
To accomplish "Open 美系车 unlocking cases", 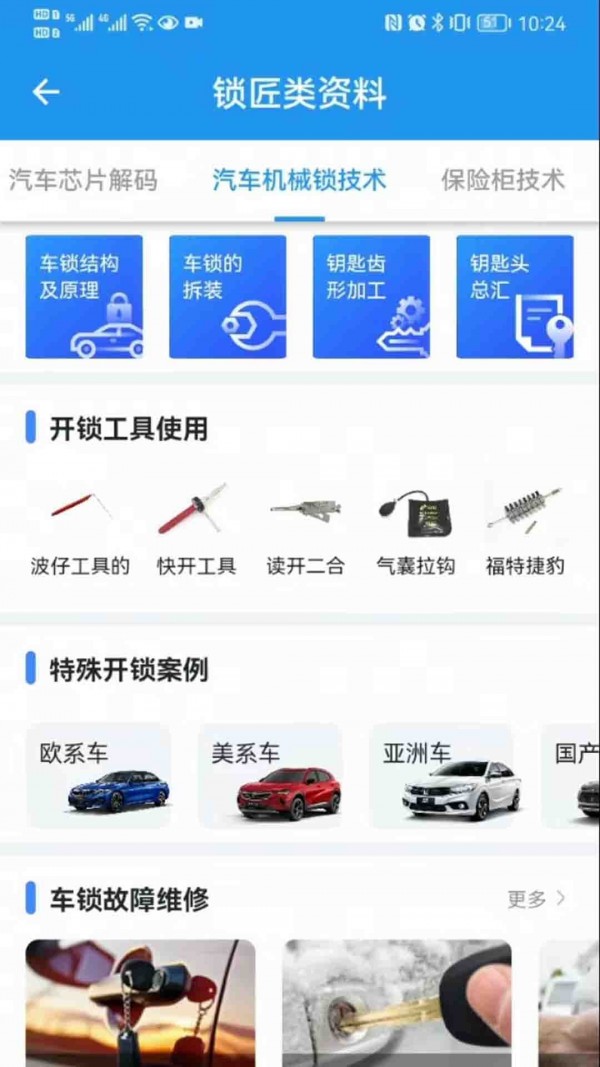I will tap(270, 776).
